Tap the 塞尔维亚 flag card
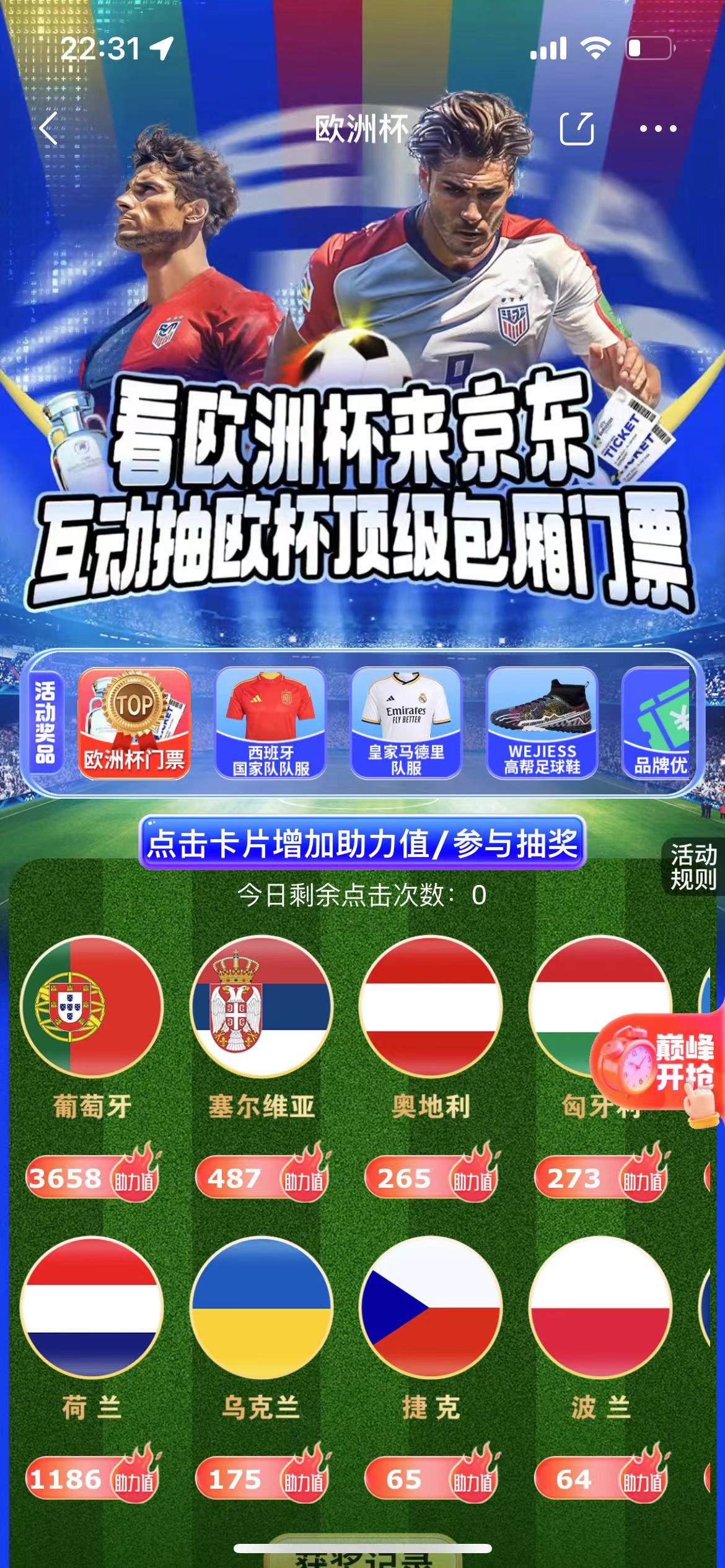 click(x=261, y=1006)
